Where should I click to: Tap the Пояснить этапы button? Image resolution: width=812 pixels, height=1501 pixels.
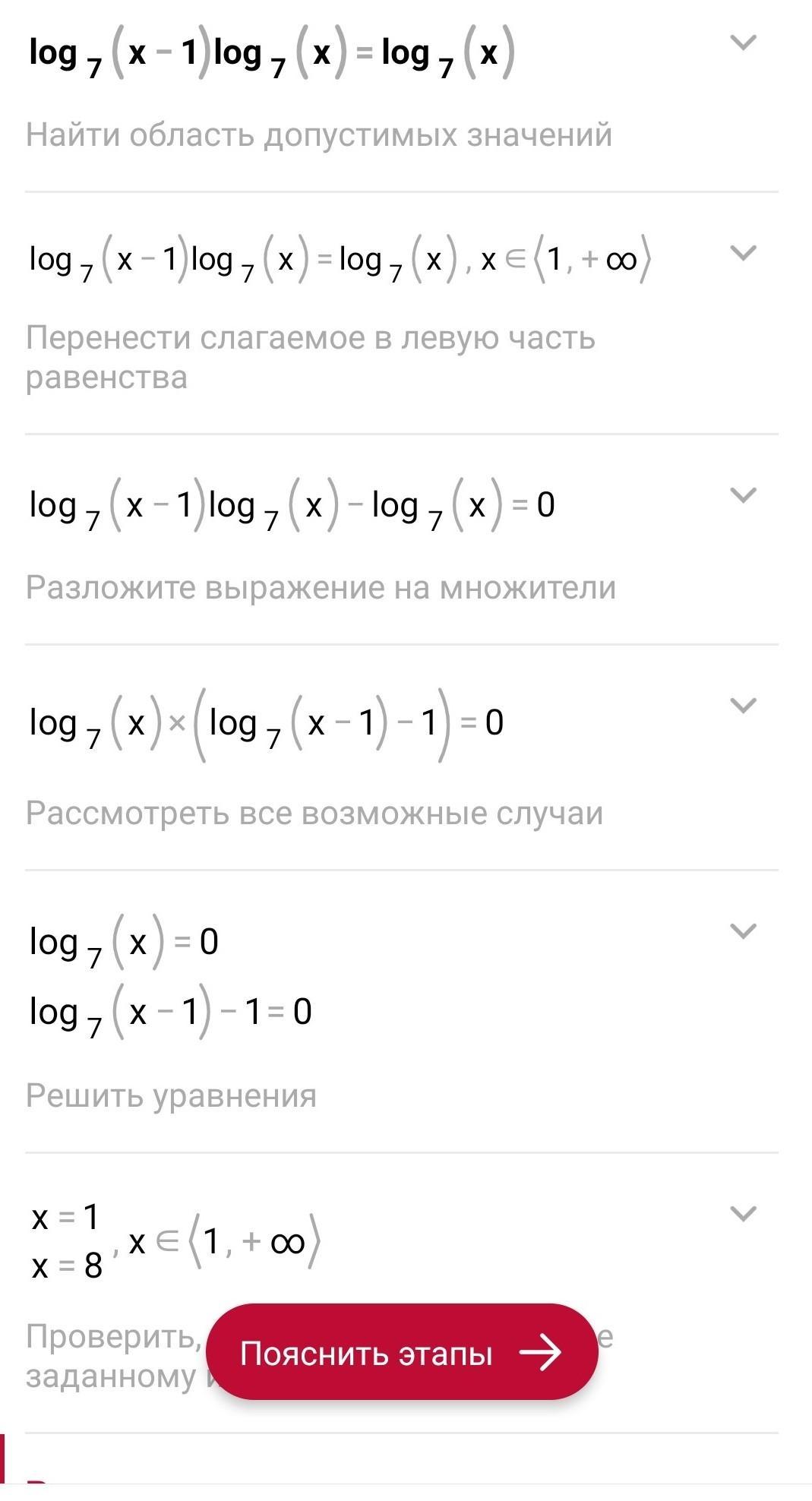(401, 1352)
